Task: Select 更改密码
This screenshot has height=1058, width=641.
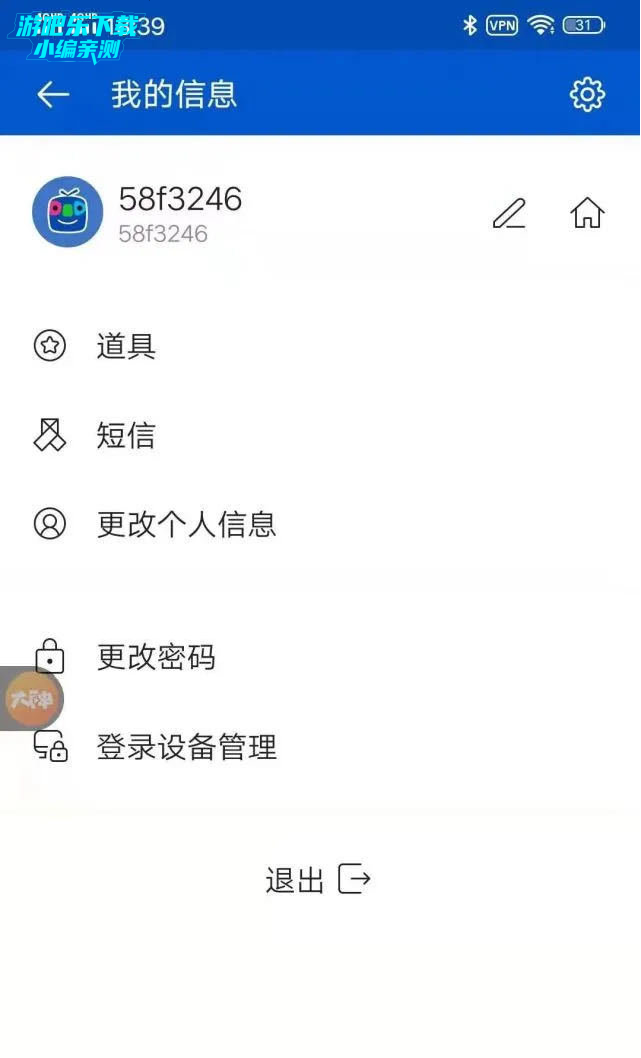Action: 320,657
